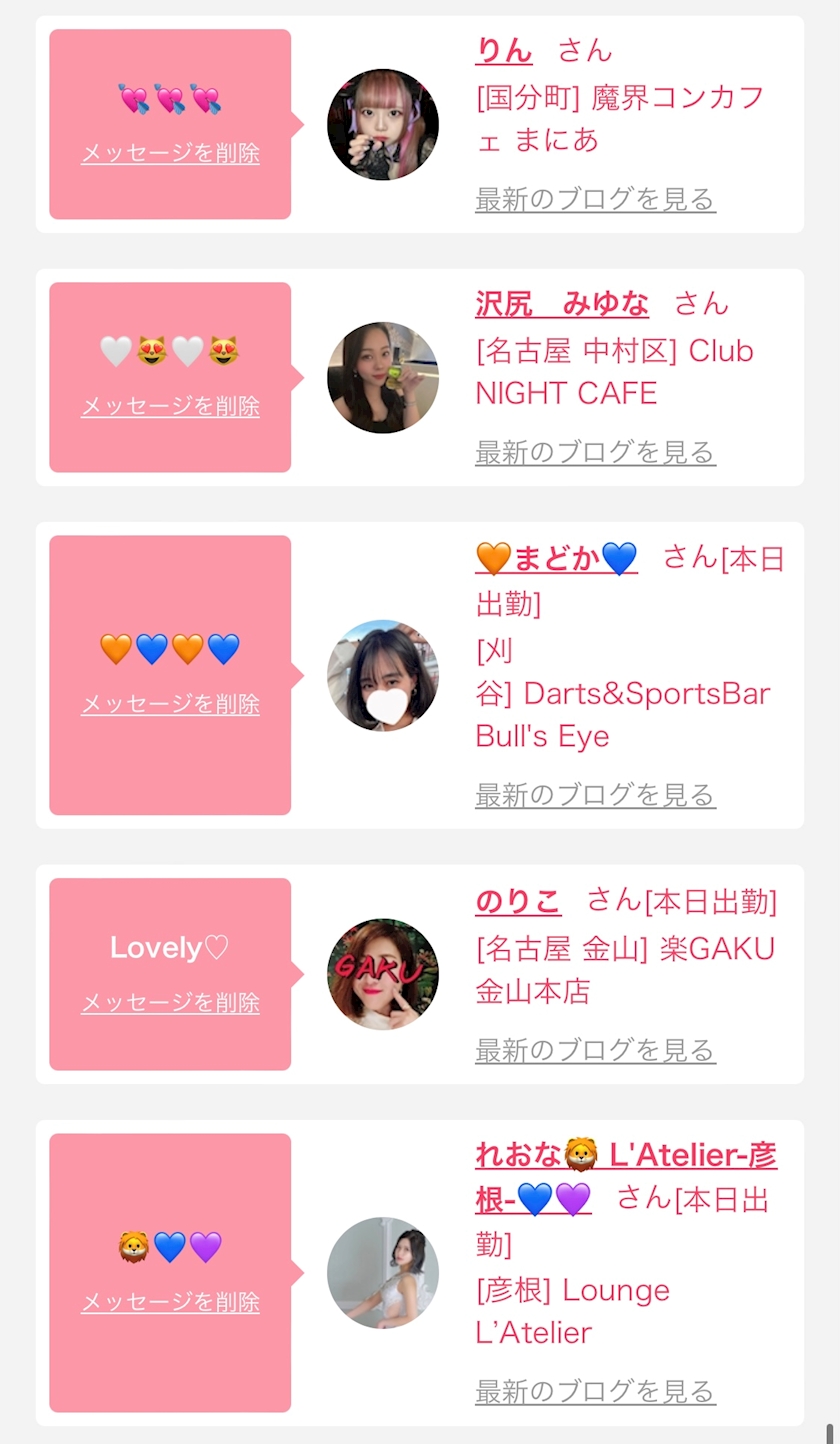Delete the message sent to 沢尻 みゆな

[170, 407]
